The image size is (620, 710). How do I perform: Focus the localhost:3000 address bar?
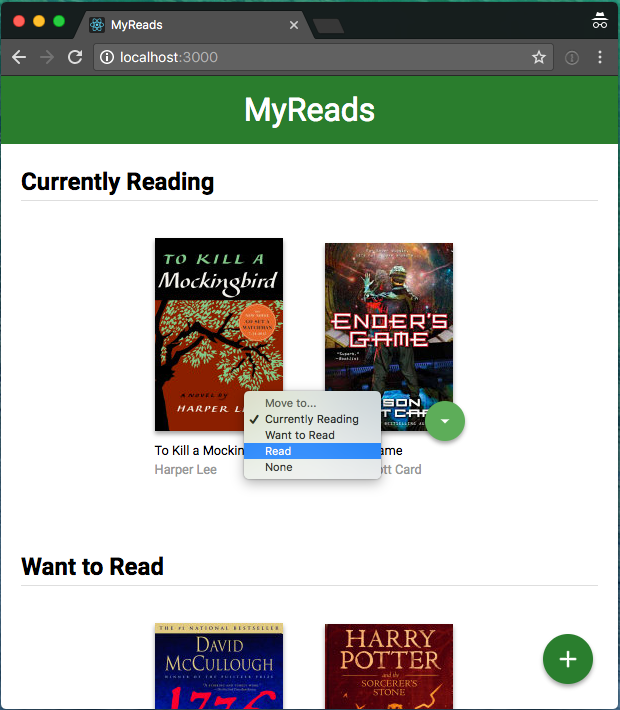click(300, 57)
